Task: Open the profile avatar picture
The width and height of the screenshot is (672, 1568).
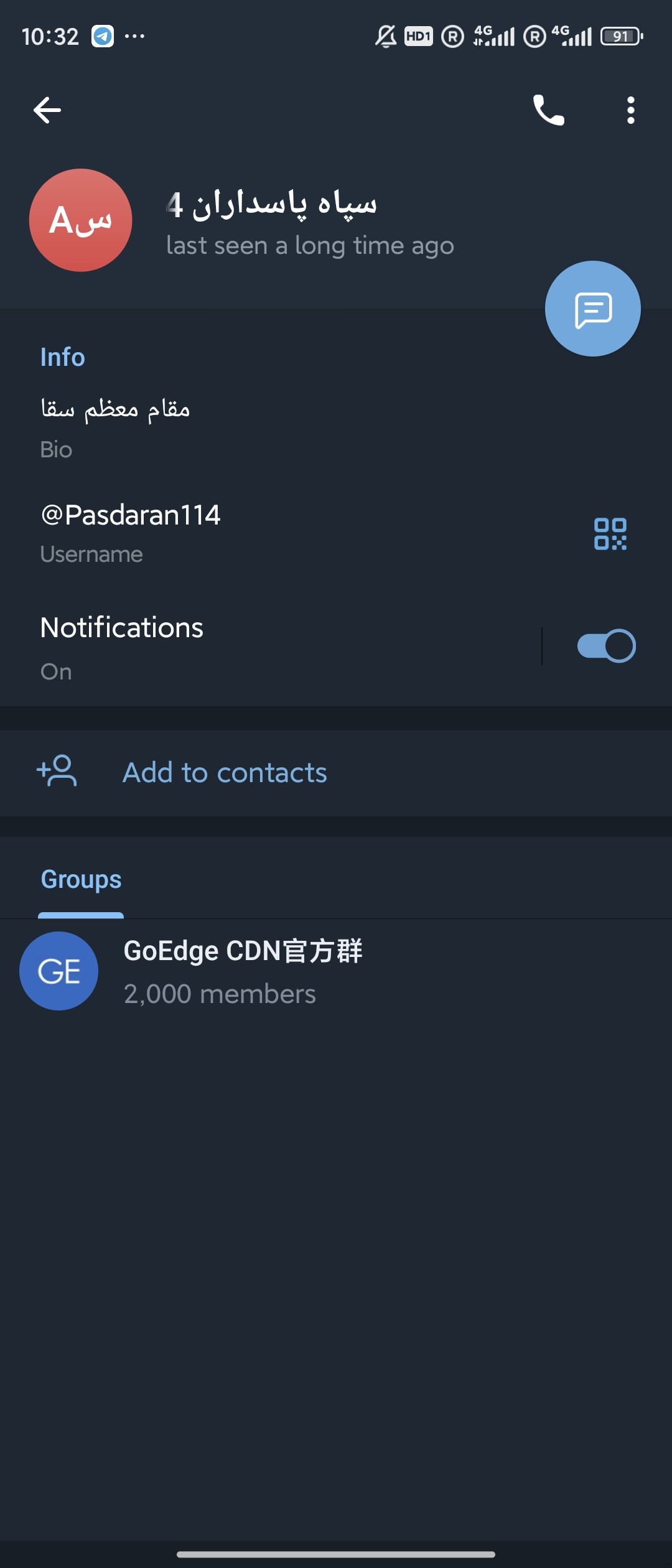Action: [x=81, y=220]
